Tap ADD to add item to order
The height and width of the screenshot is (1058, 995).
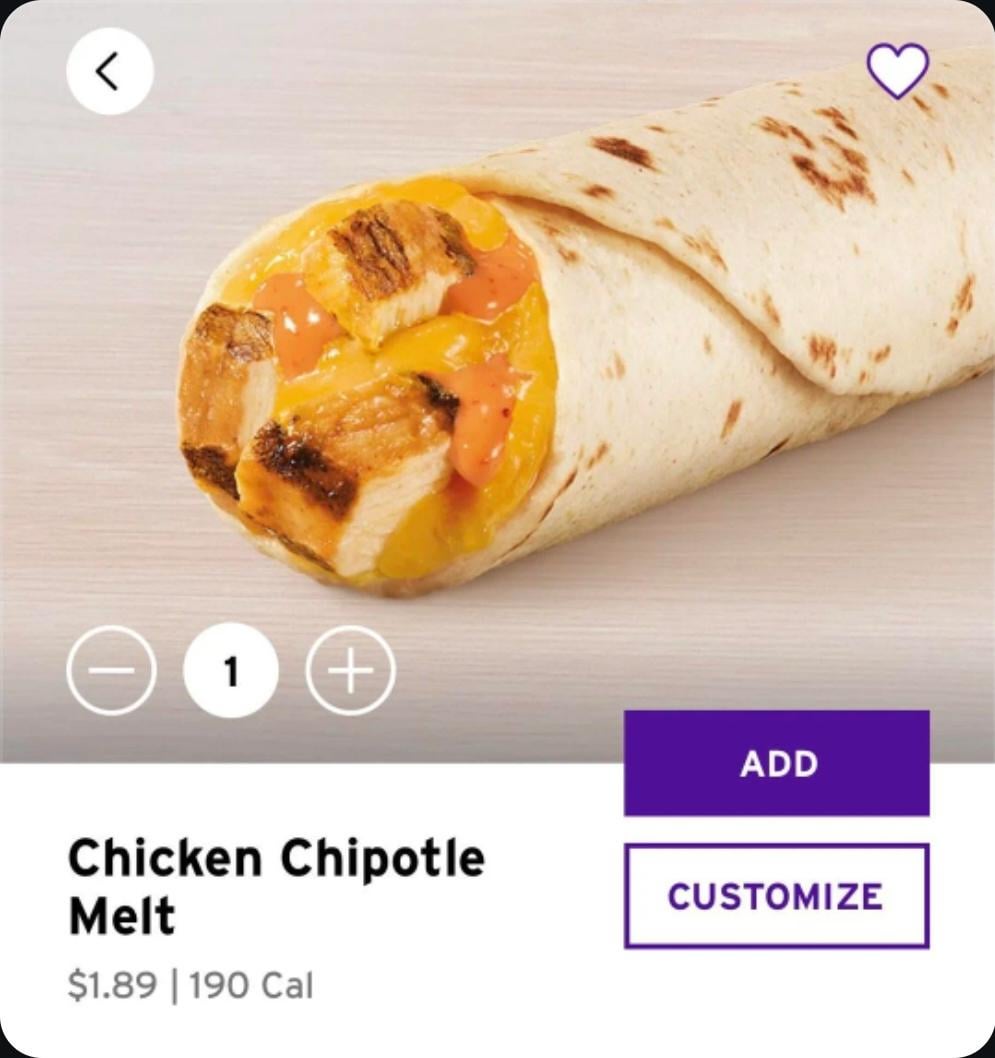(776, 763)
